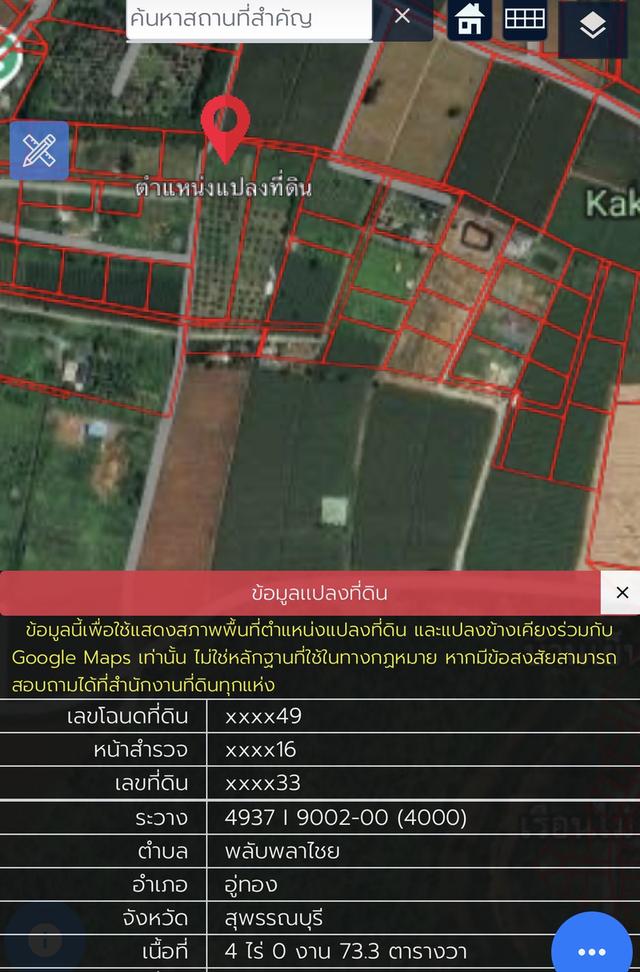
Task: Clear the search box text
Action: [402, 17]
